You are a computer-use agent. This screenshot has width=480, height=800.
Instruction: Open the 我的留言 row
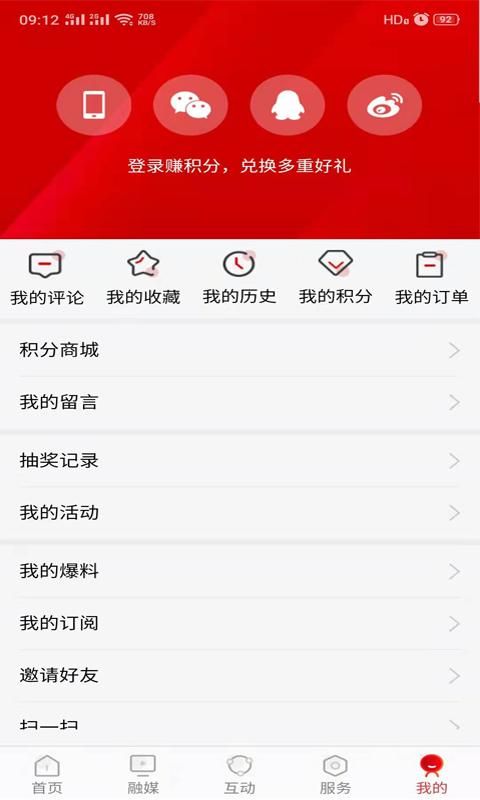point(240,403)
